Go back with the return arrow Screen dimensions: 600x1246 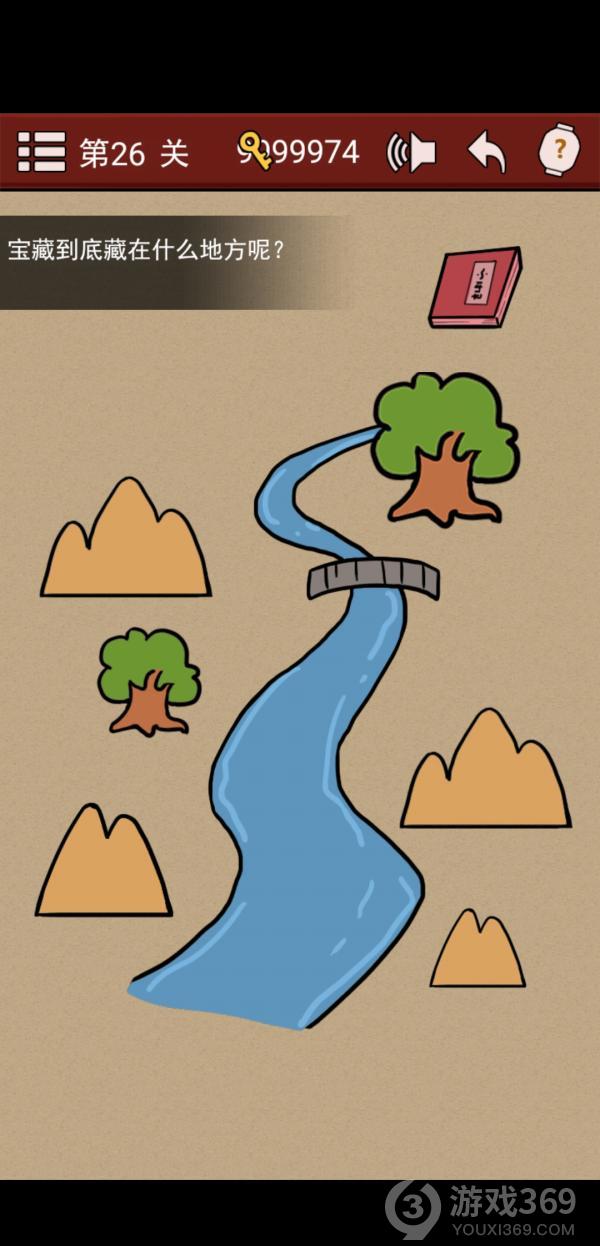pyautogui.click(x=487, y=152)
